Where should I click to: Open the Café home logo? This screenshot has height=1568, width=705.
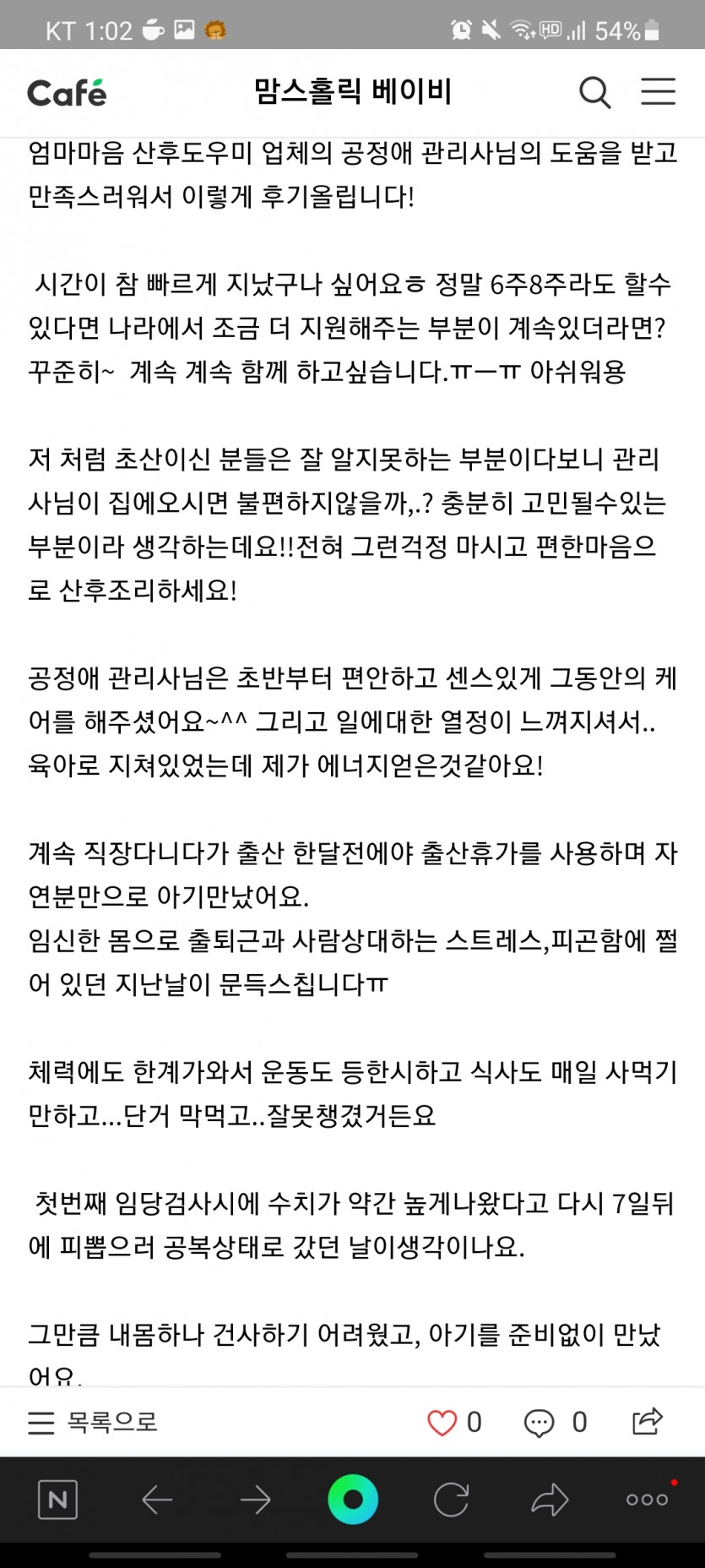[67, 92]
